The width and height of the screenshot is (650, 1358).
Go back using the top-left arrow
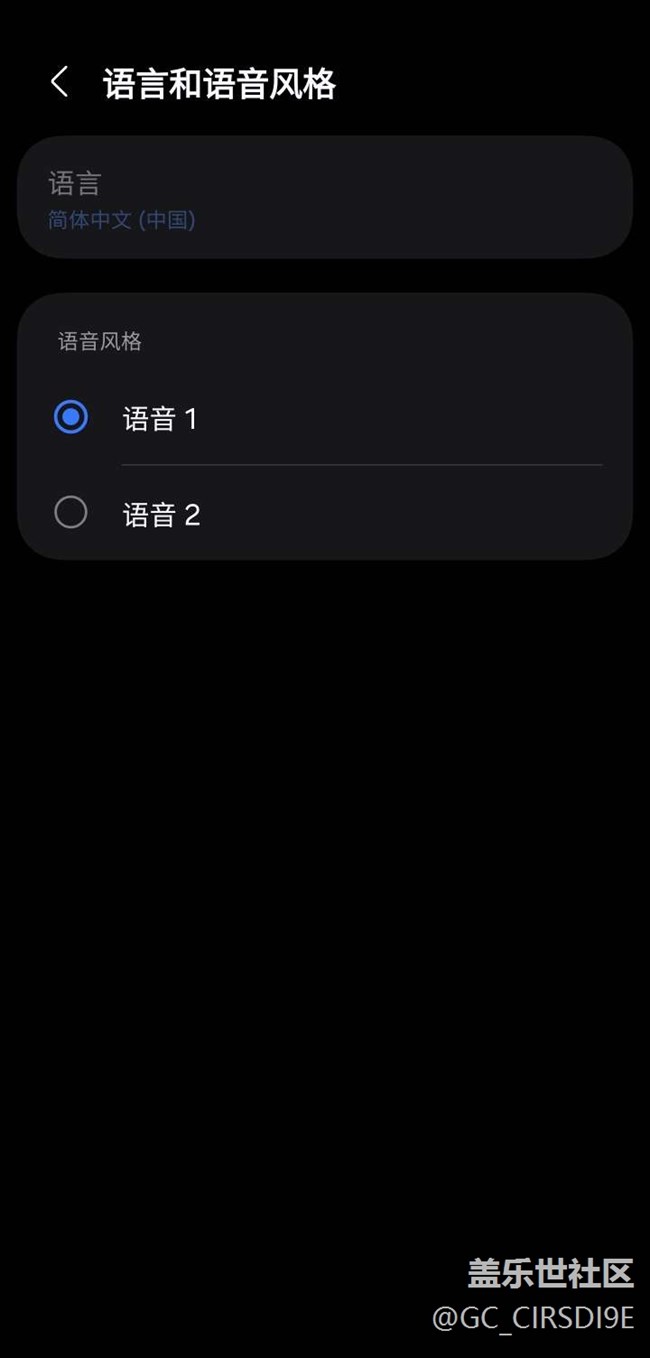[x=59, y=83]
